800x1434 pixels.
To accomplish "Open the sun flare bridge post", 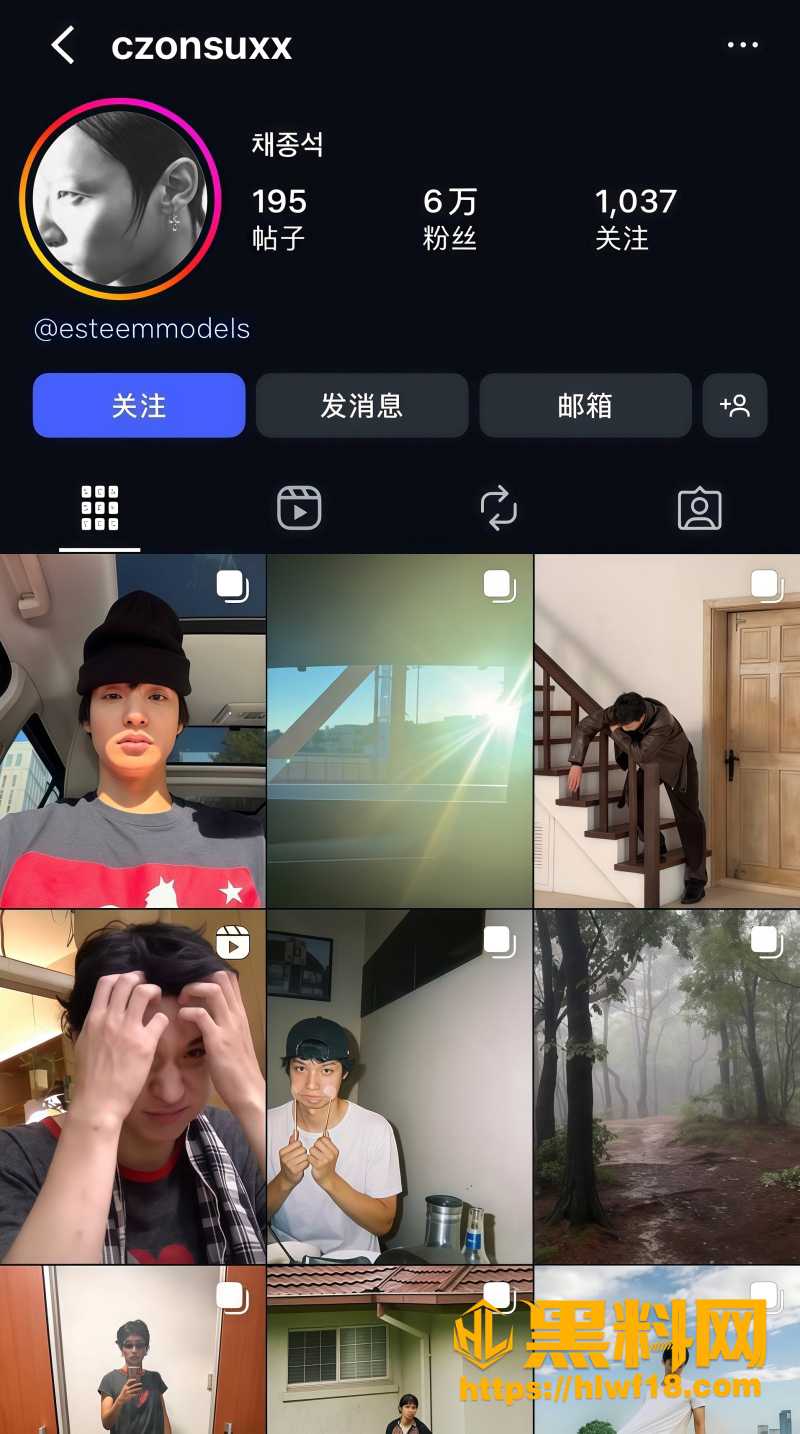I will pyautogui.click(x=400, y=731).
